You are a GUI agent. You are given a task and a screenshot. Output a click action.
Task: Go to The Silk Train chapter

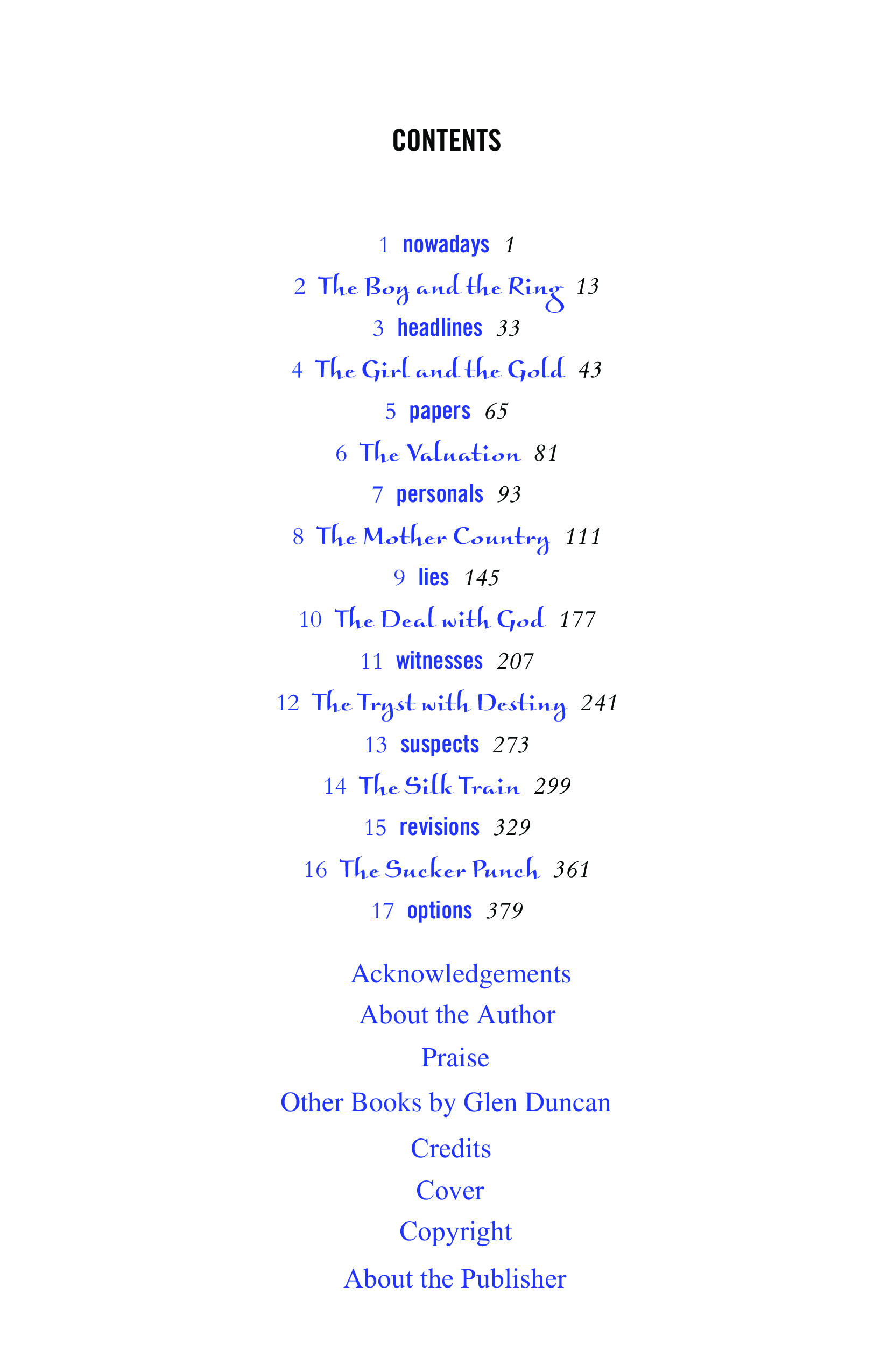tap(439, 786)
